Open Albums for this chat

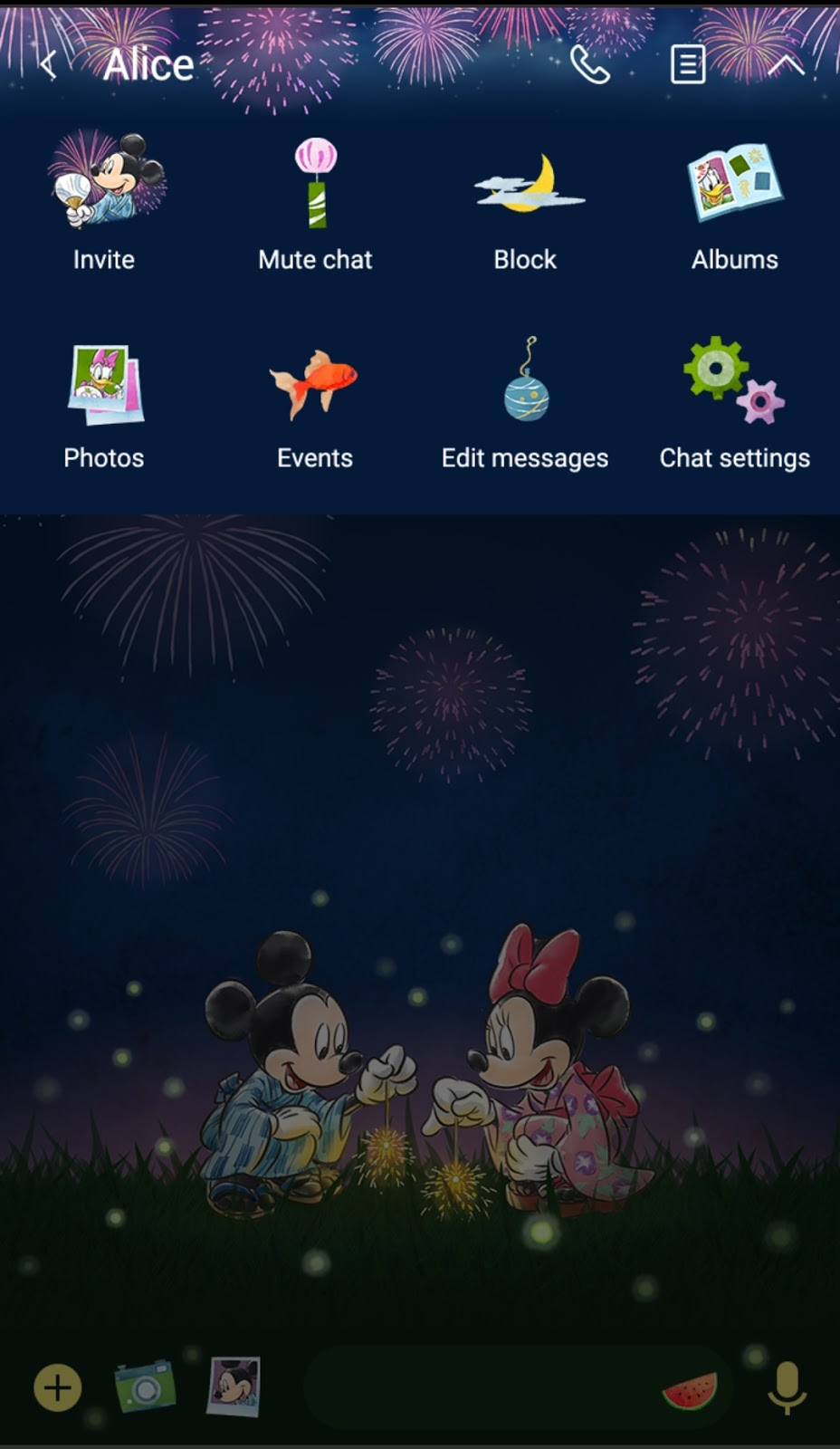pos(735,202)
